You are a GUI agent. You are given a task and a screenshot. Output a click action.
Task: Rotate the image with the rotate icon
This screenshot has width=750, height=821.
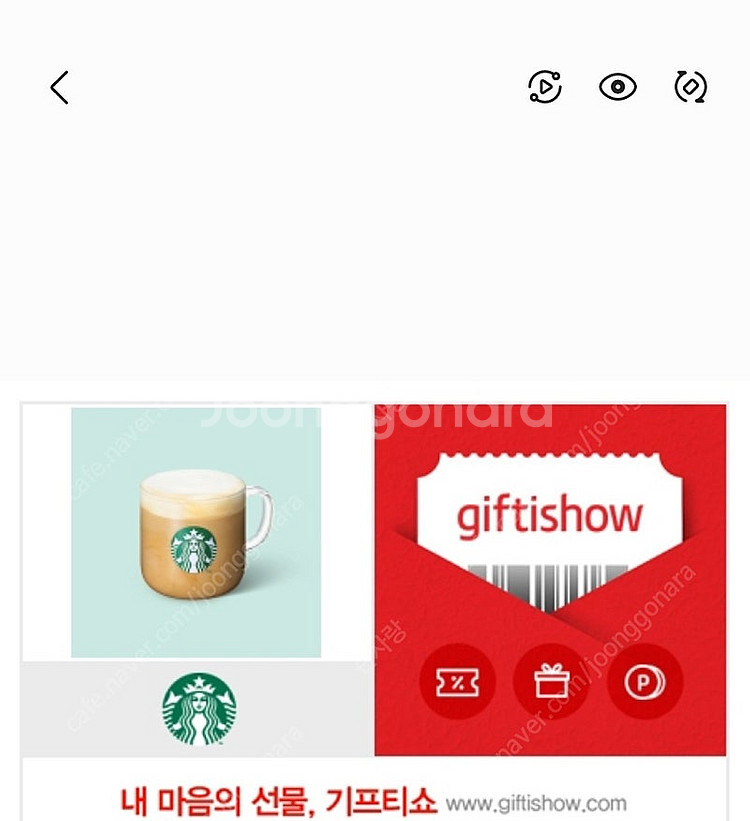(691, 88)
